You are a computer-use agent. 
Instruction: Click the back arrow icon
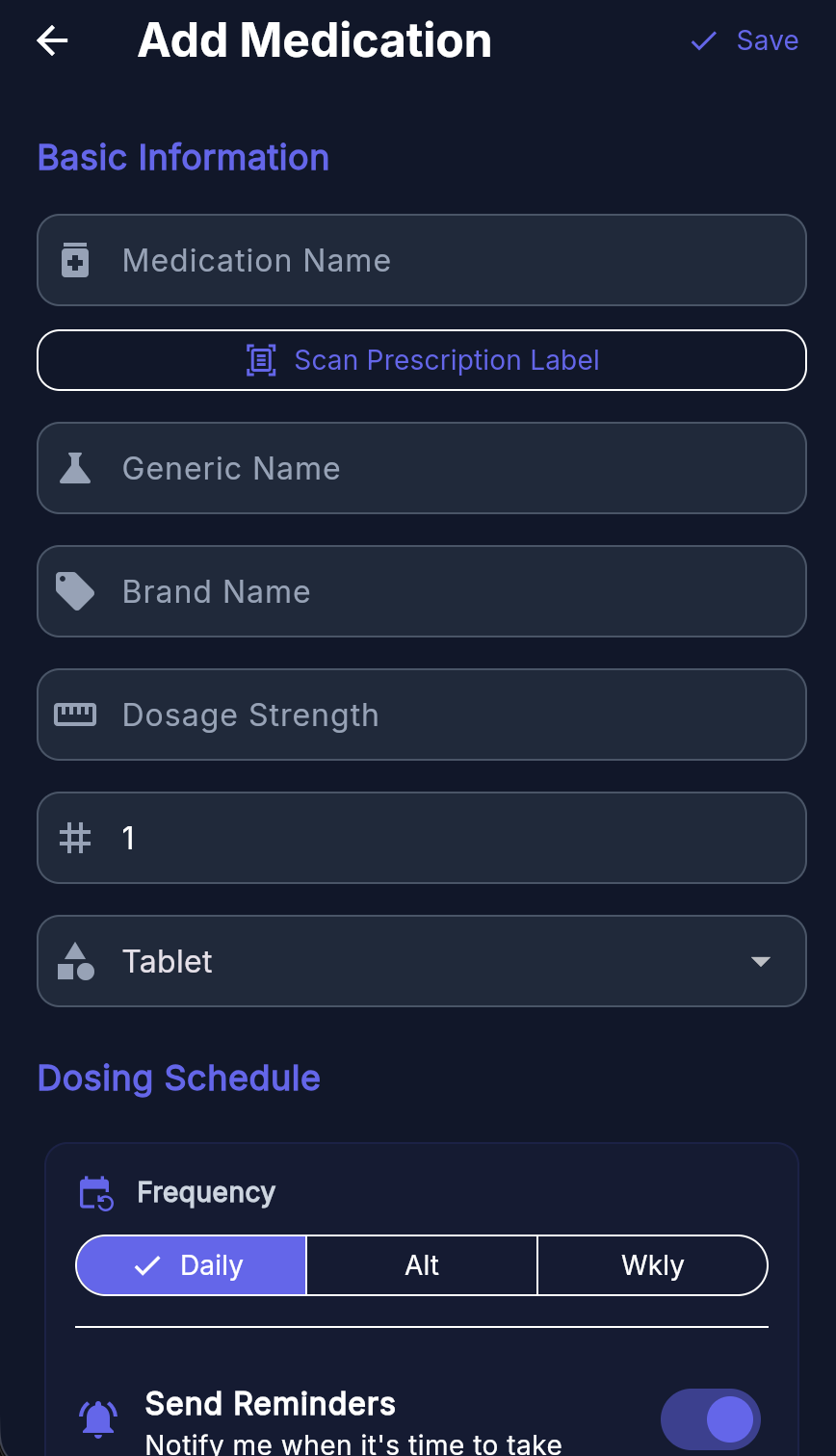pos(52,40)
